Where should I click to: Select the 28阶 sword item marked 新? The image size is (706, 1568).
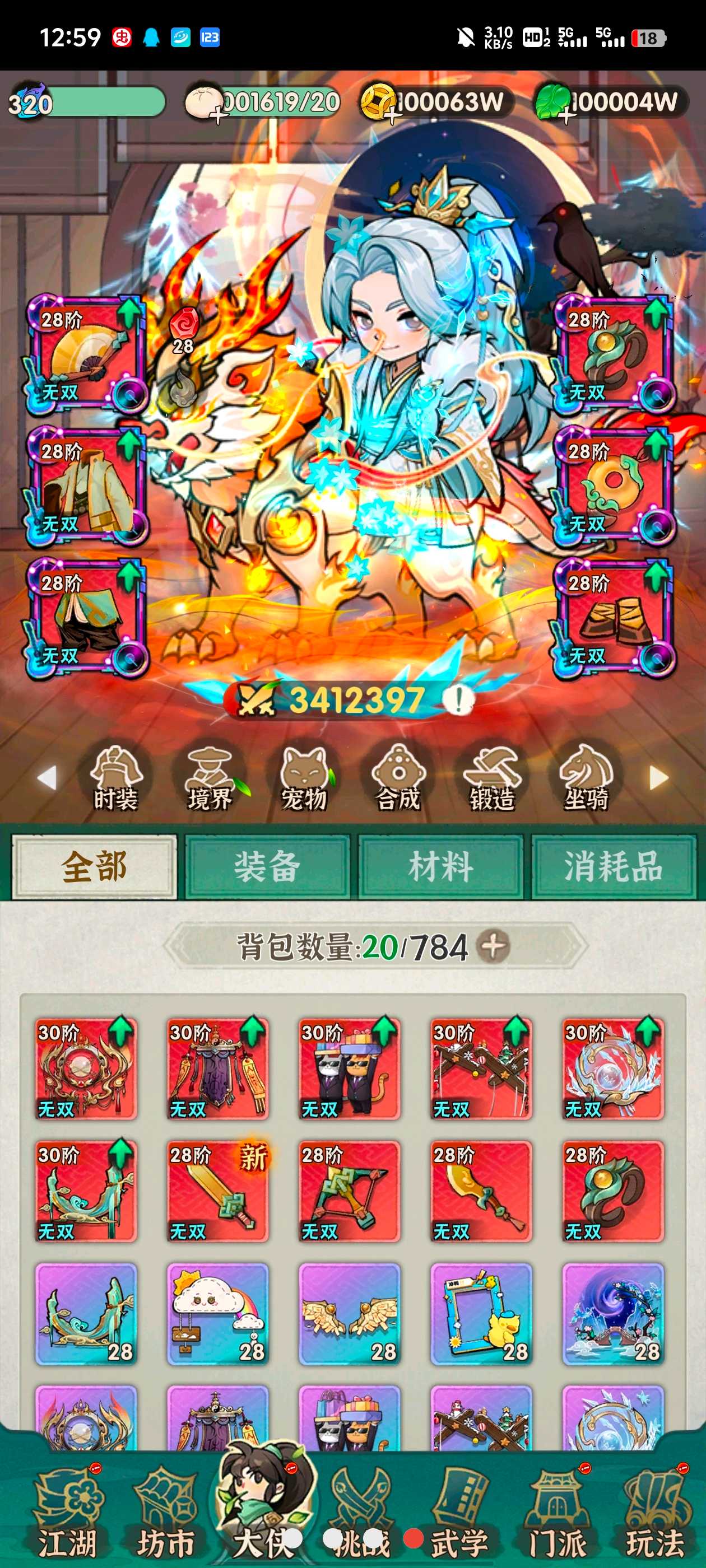[x=217, y=1191]
